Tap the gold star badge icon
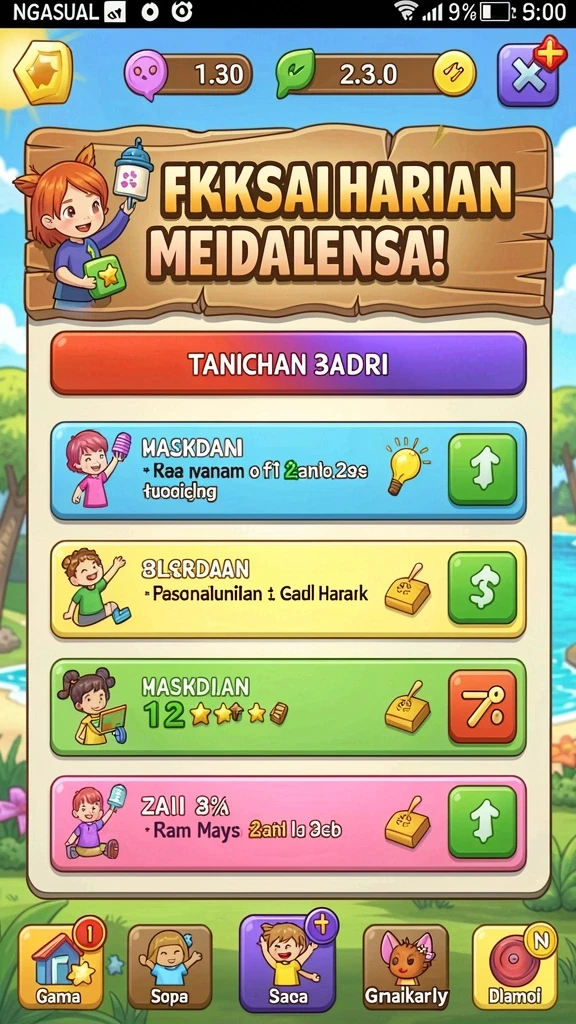576x1024 pixels. pos(43,72)
